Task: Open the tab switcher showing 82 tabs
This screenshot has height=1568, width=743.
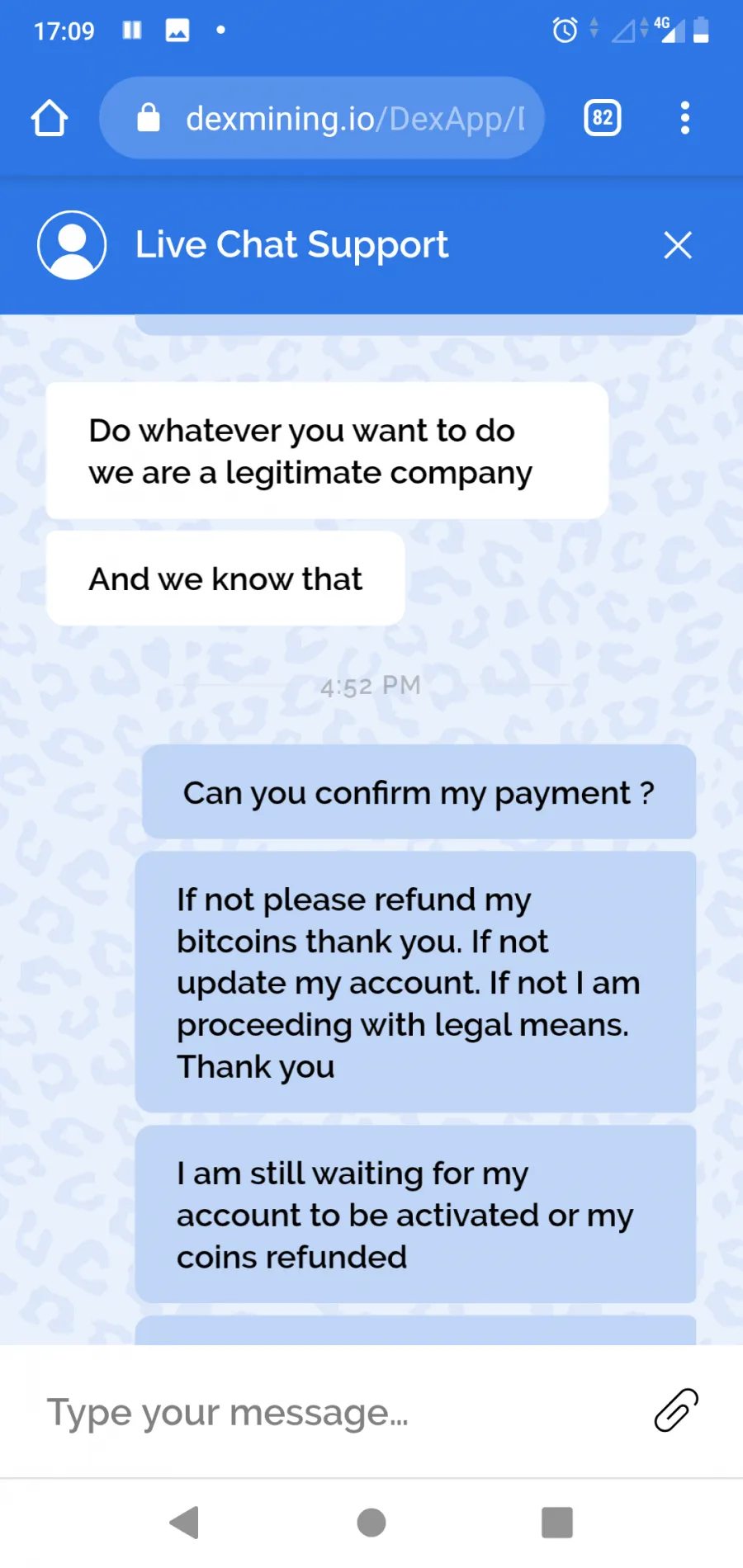Action: pyautogui.click(x=603, y=118)
